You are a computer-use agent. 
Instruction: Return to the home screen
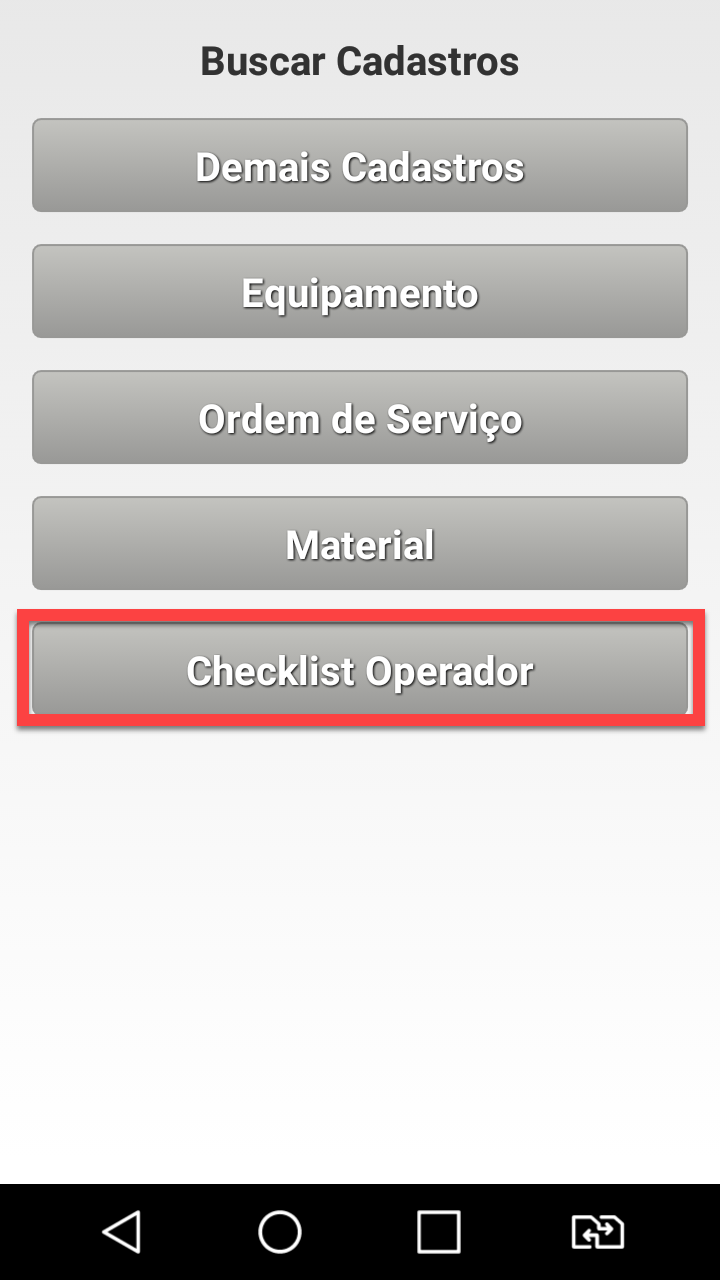click(280, 1231)
